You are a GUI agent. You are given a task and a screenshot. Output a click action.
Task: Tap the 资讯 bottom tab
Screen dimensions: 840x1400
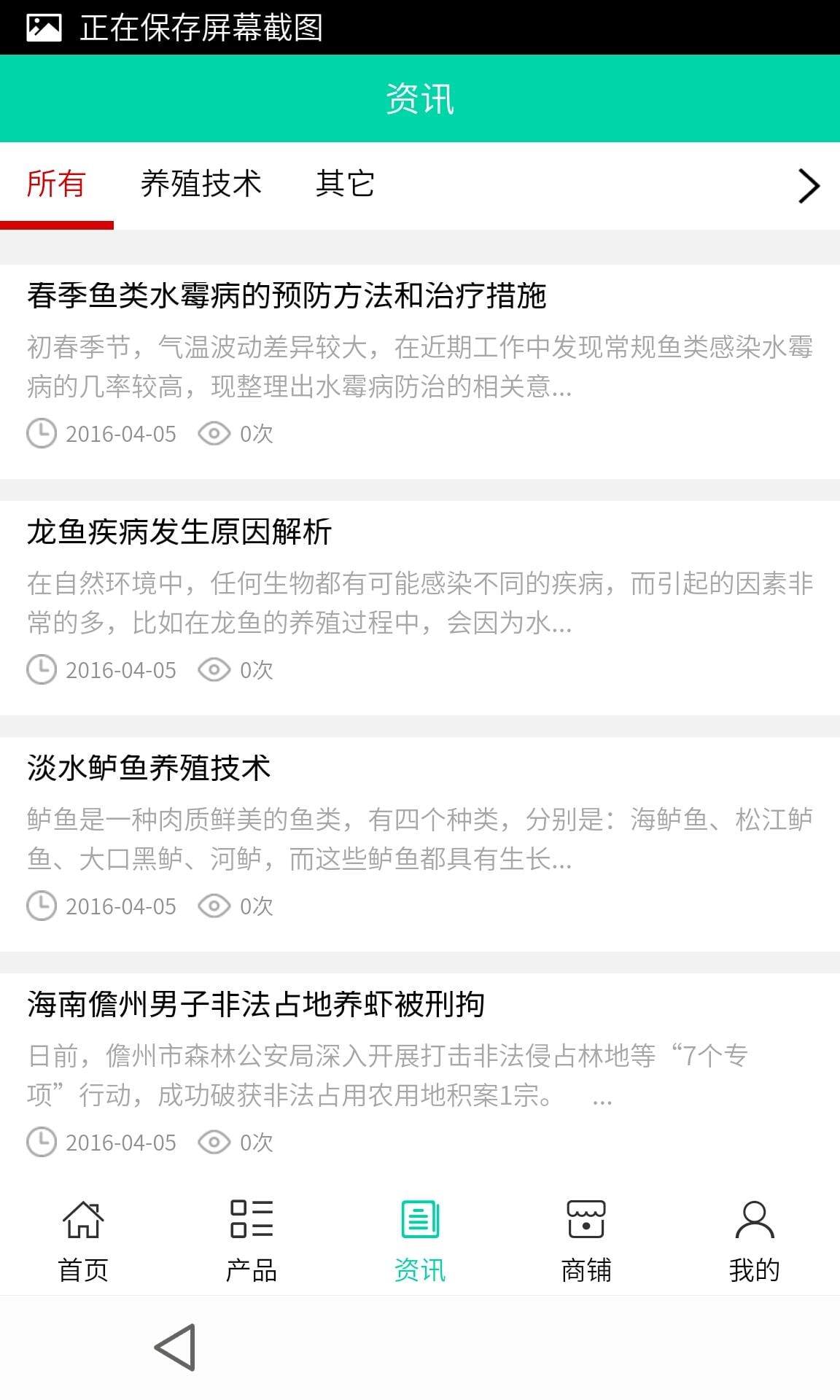coord(420,1241)
